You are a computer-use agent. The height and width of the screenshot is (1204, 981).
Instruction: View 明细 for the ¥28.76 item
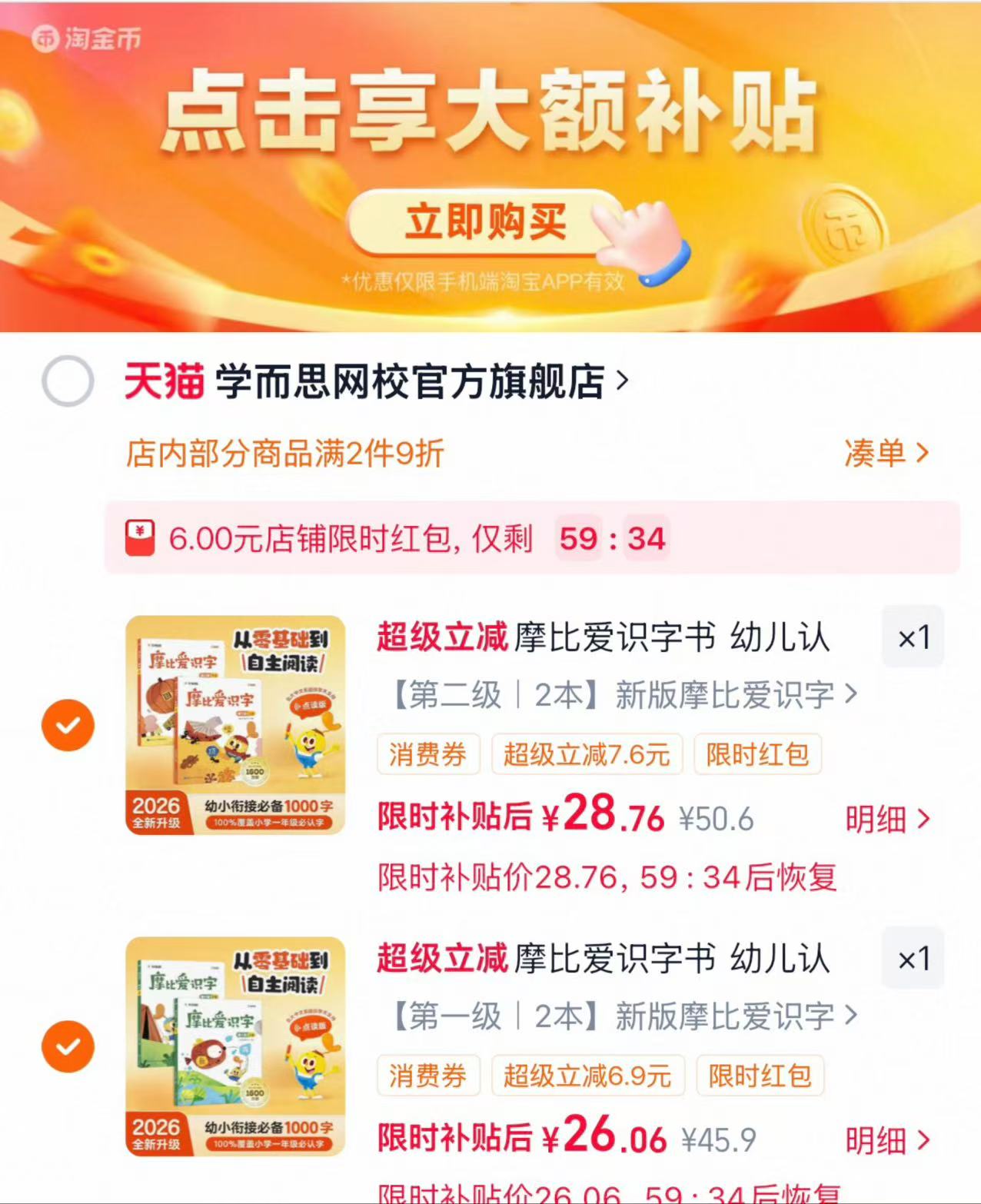click(888, 820)
